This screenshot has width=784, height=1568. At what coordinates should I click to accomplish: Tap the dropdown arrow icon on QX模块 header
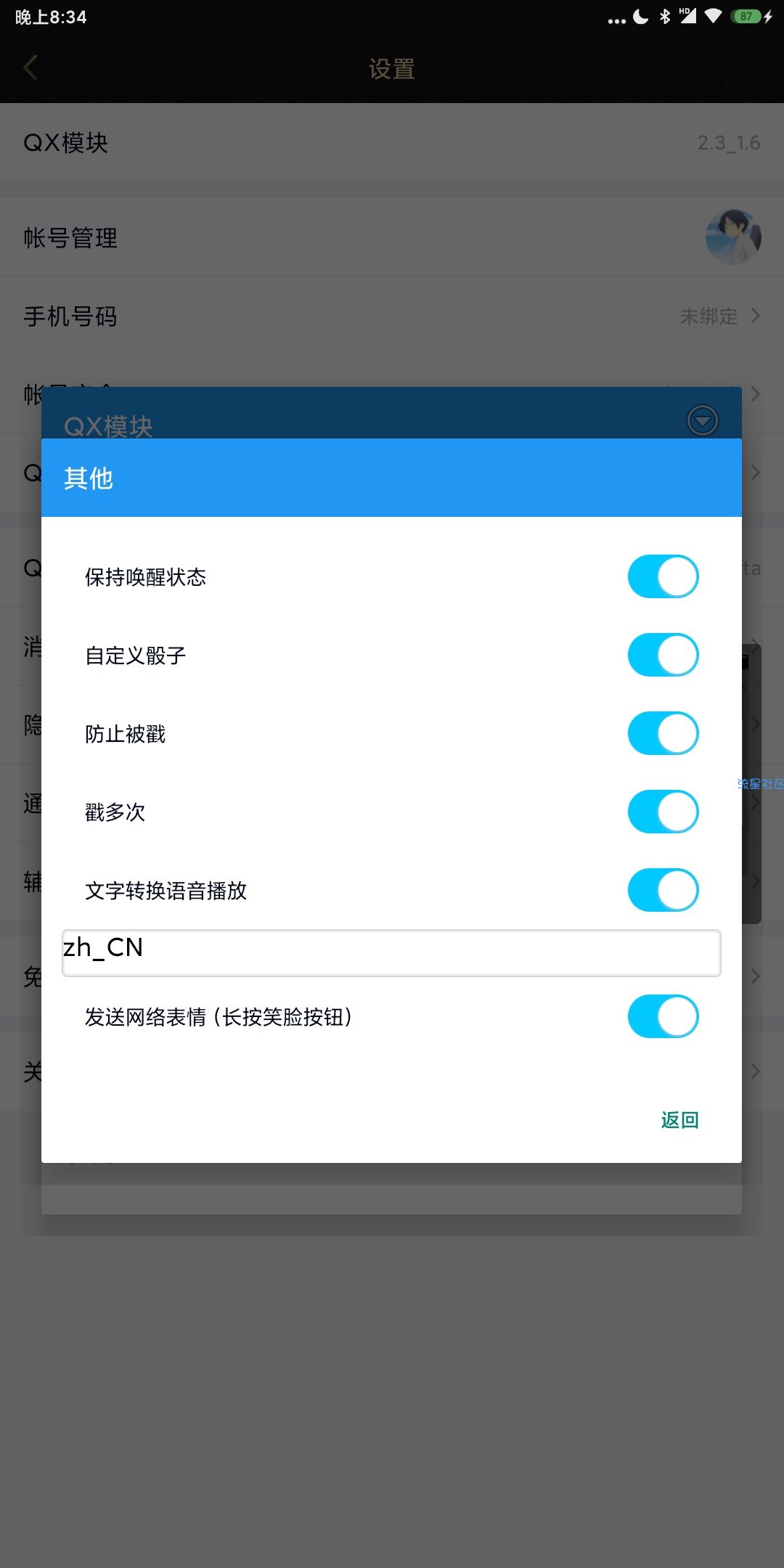tap(702, 420)
